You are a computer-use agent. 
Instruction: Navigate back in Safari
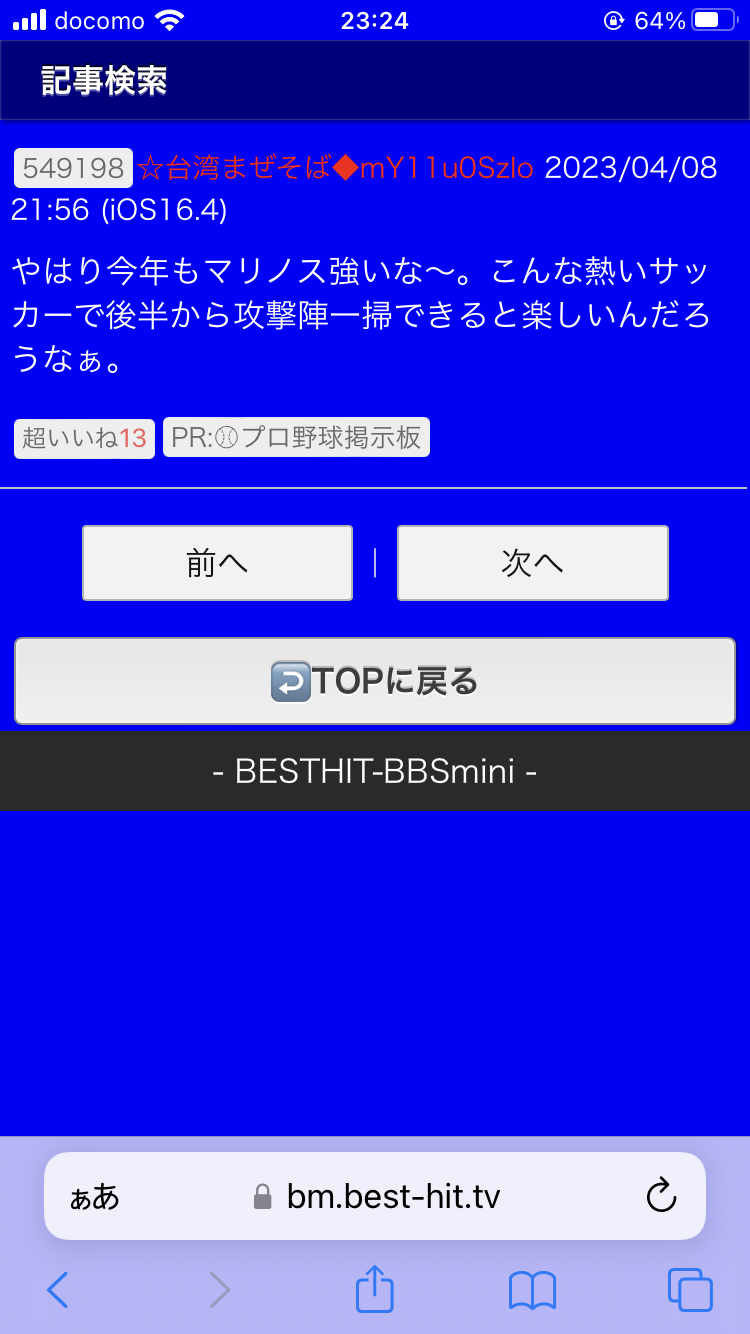pyautogui.click(x=58, y=1290)
